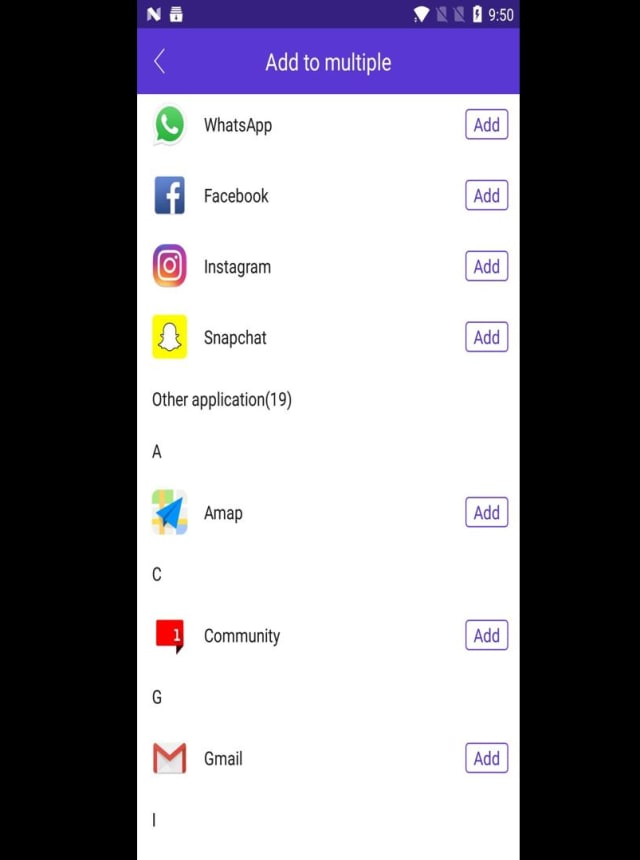Add the Amap application
The height and width of the screenshot is (860, 640).
(486, 513)
